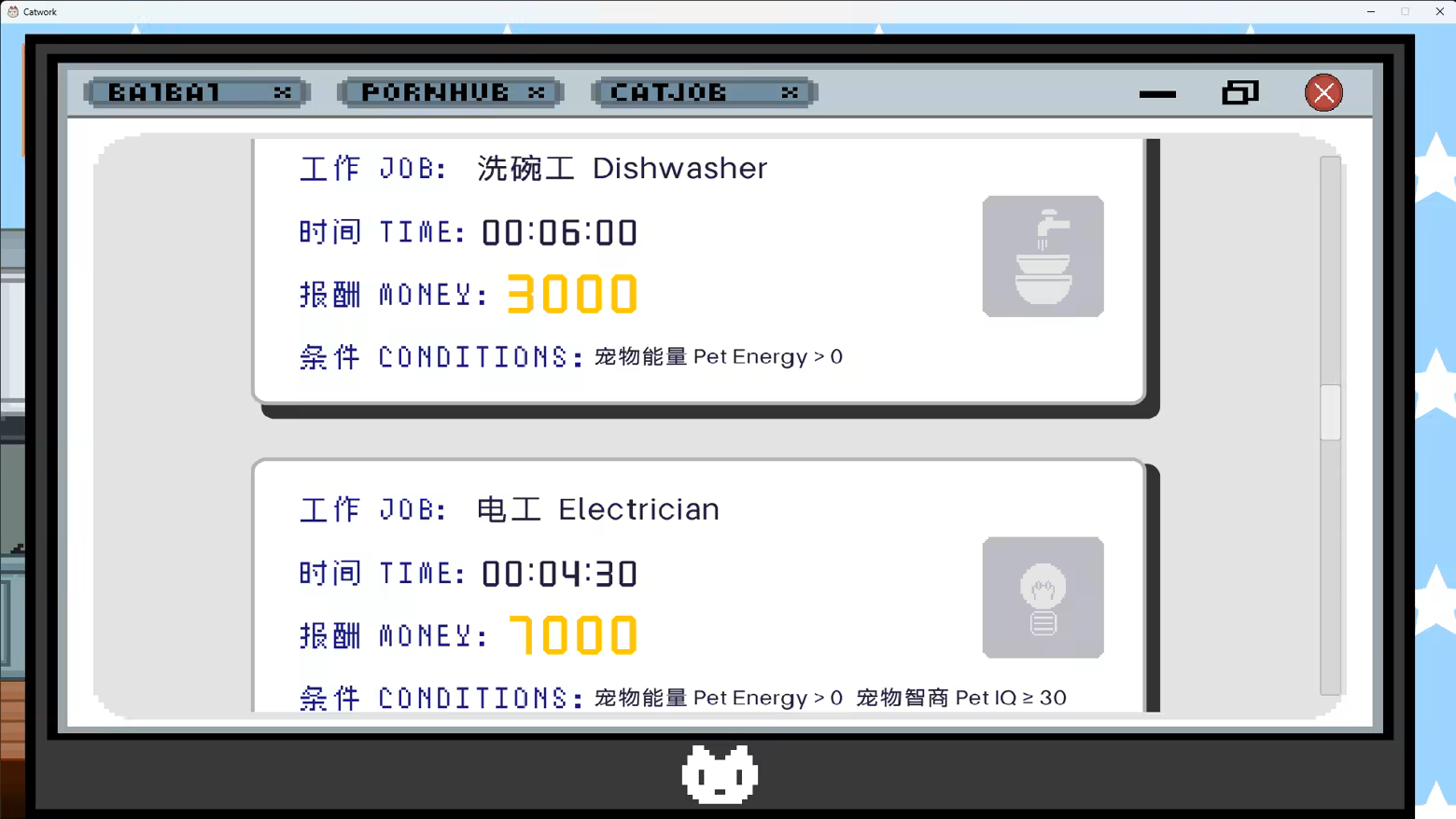Minimize the in-game browser window

click(1157, 93)
